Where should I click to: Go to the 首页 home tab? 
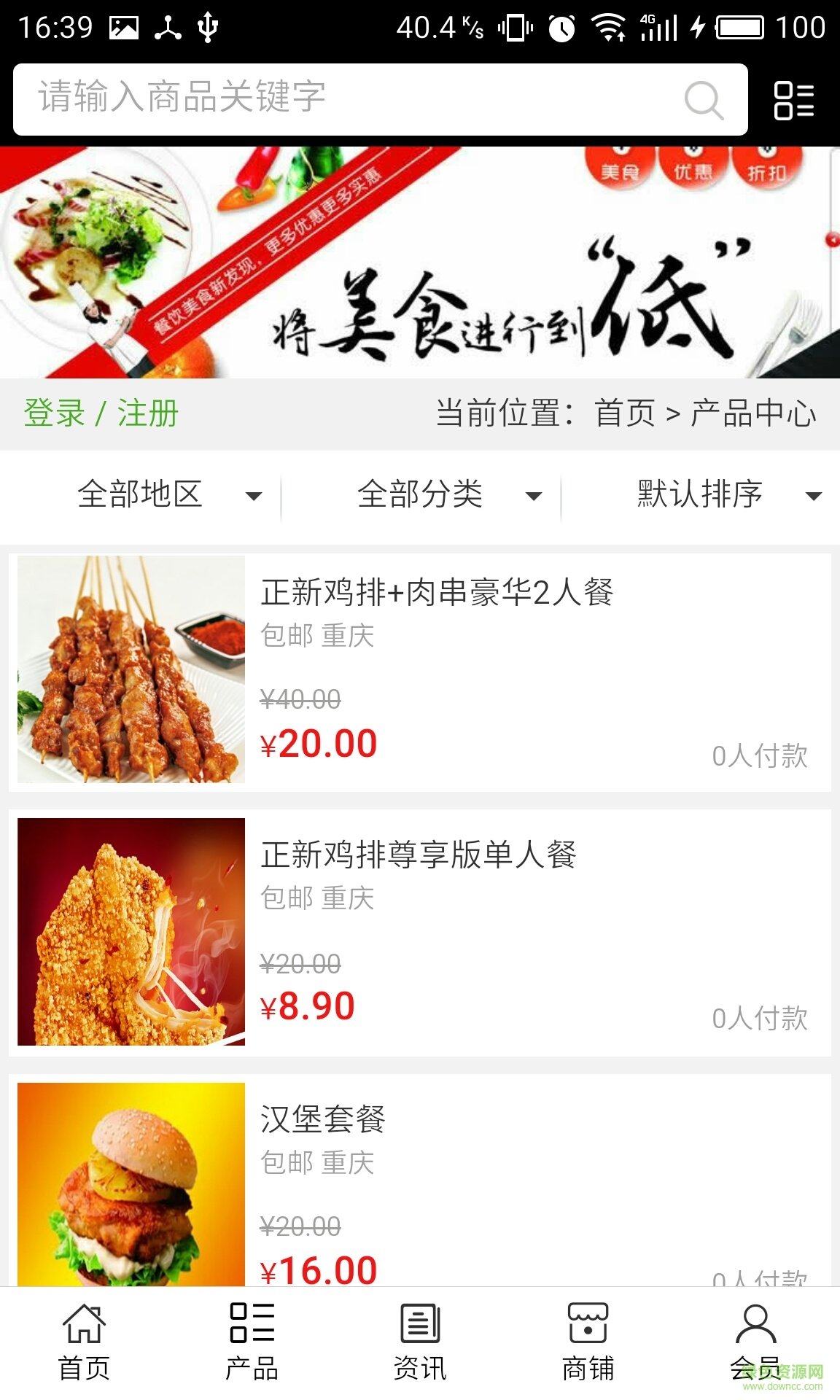(84, 1342)
